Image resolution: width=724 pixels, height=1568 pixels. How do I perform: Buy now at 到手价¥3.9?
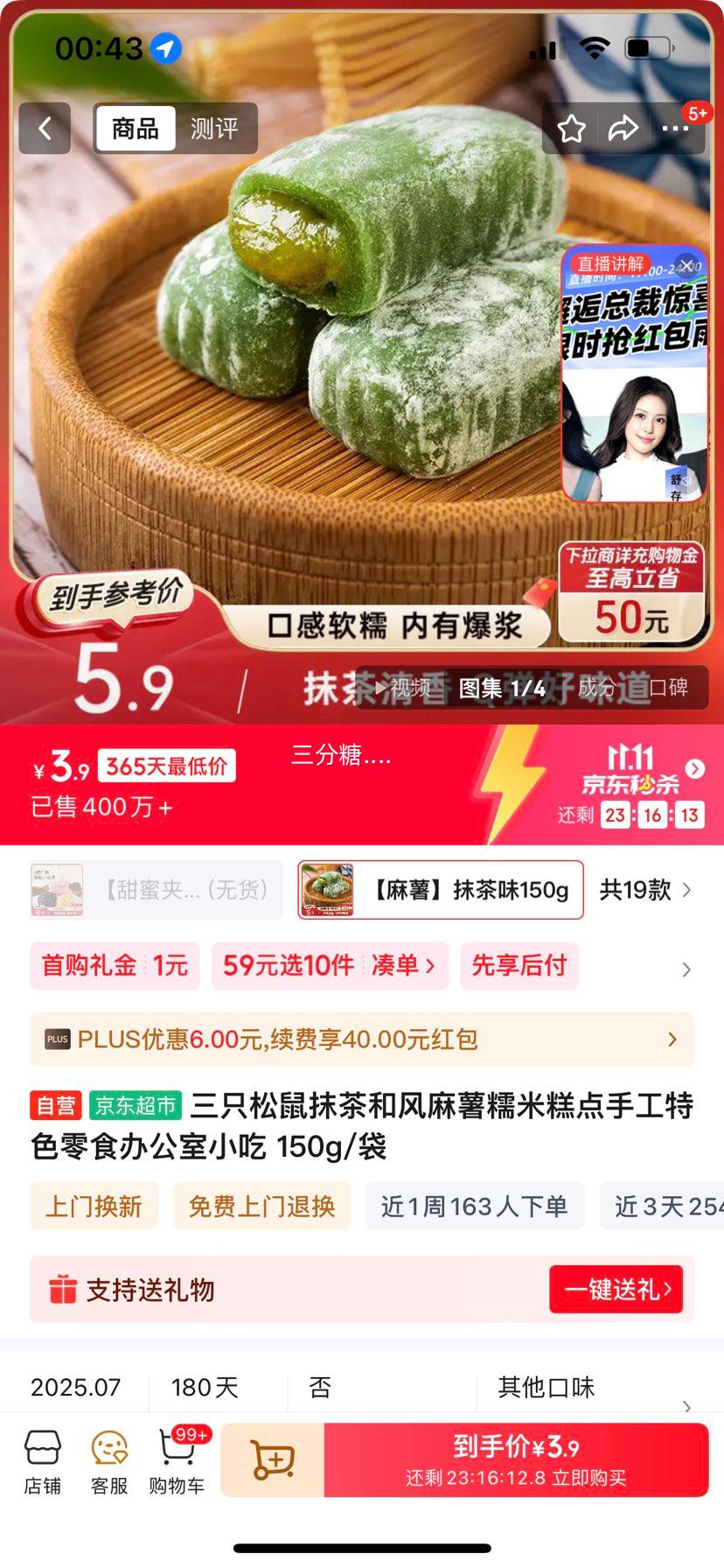516,1460
